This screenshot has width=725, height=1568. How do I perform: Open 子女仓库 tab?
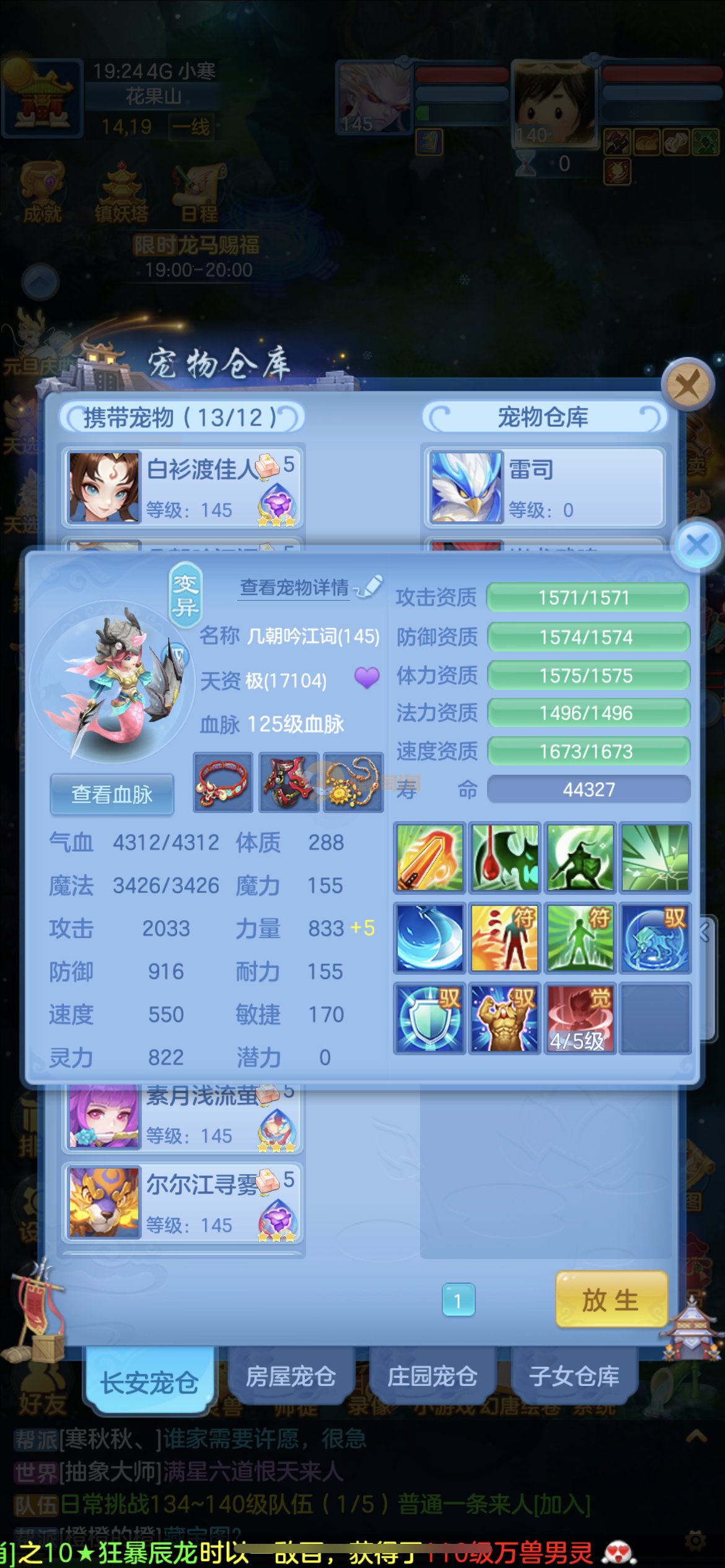click(574, 1376)
